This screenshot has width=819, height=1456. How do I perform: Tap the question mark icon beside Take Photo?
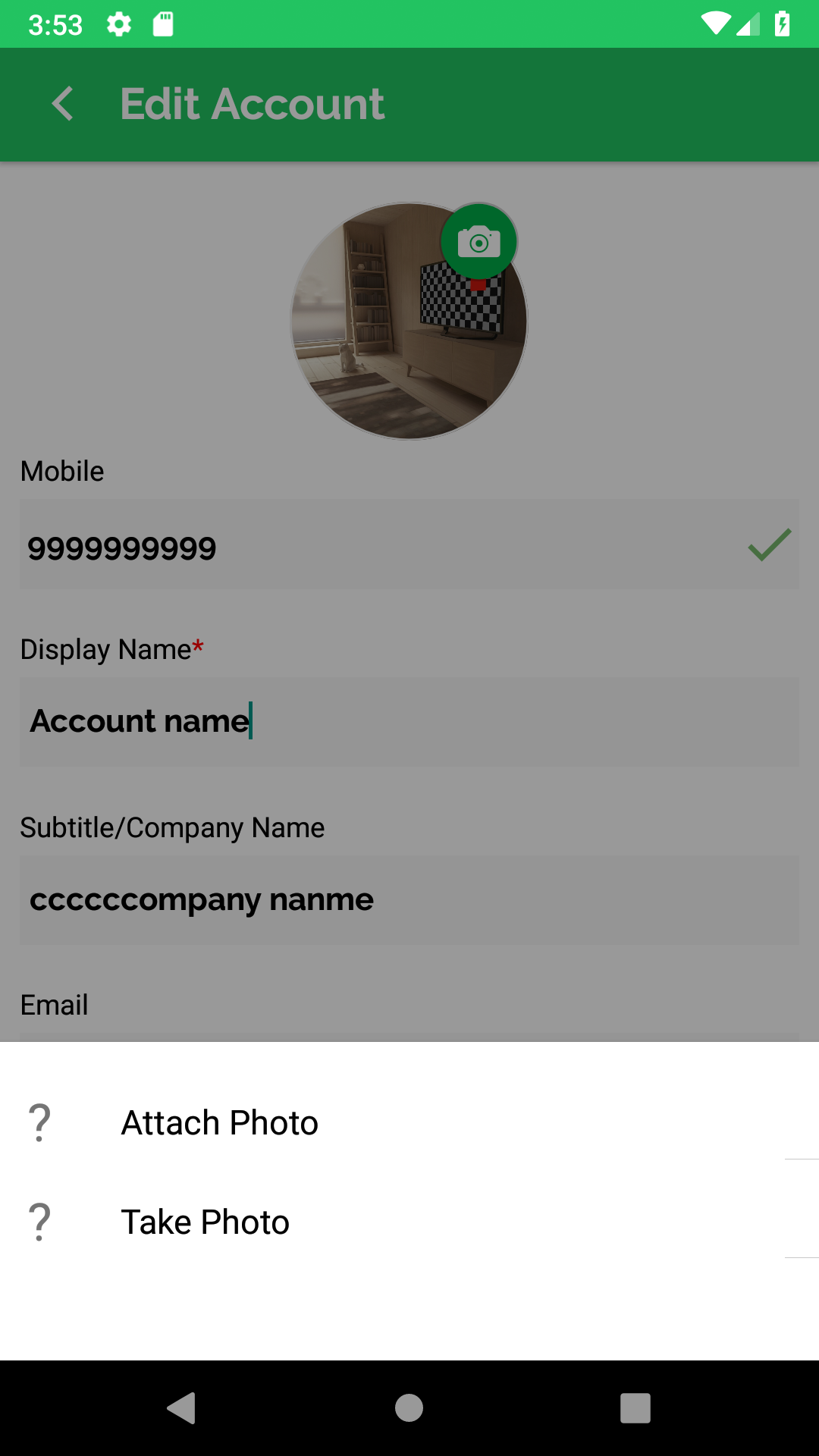pyautogui.click(x=39, y=1221)
